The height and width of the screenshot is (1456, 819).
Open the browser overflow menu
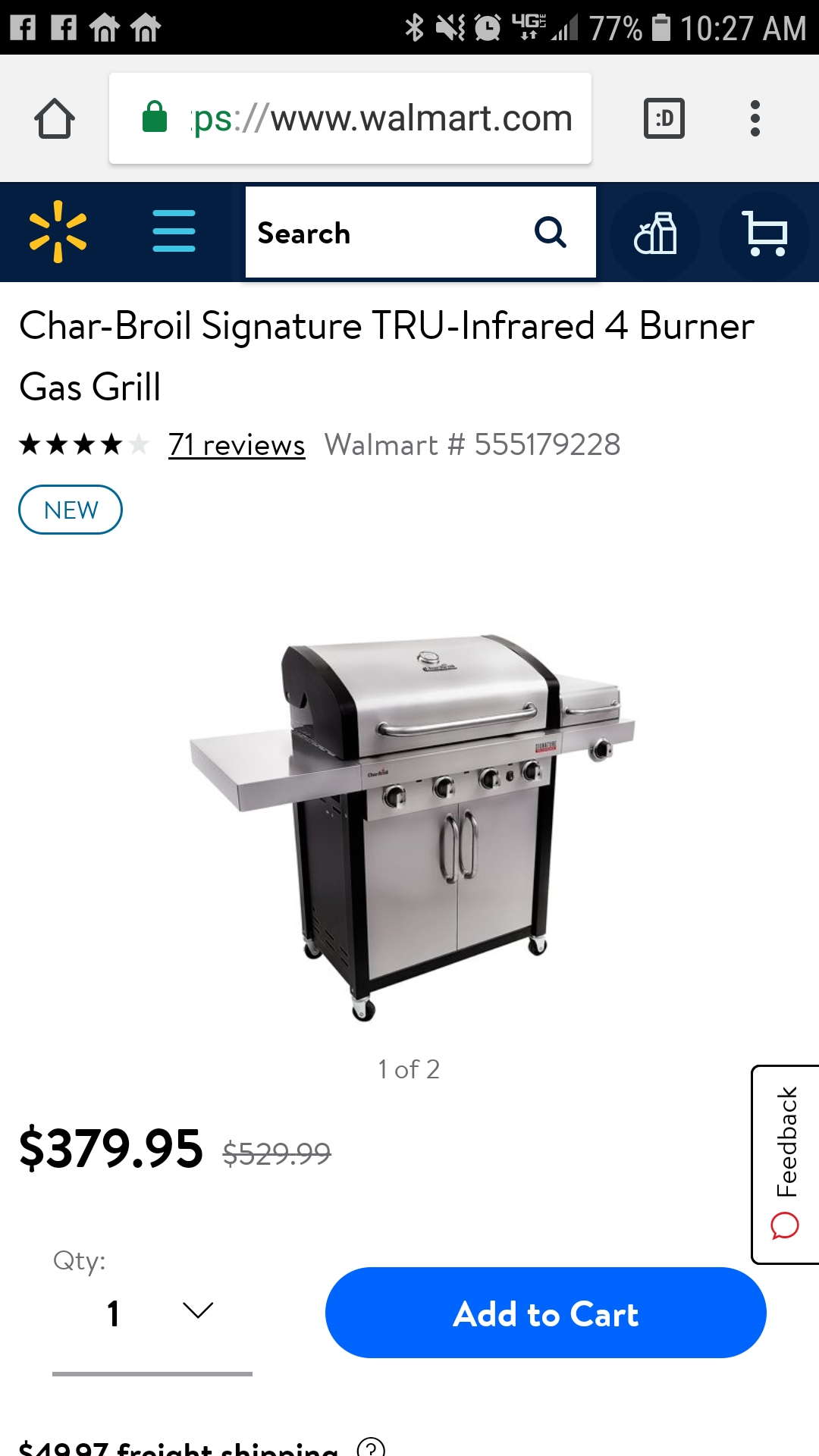(x=755, y=118)
